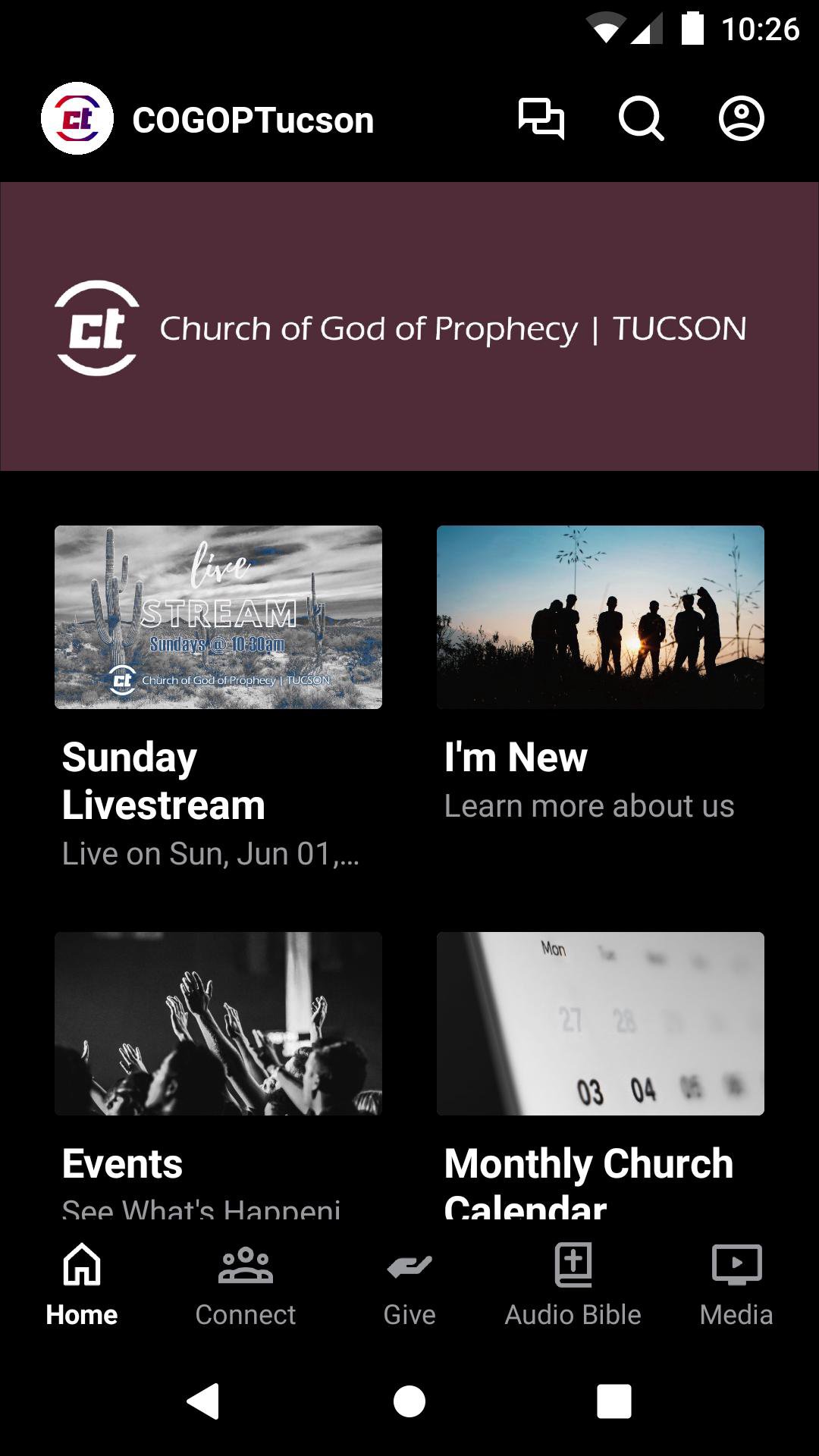Viewport: 819px width, 1456px height.
Task: Tap the system back button
Action: 203,1401
